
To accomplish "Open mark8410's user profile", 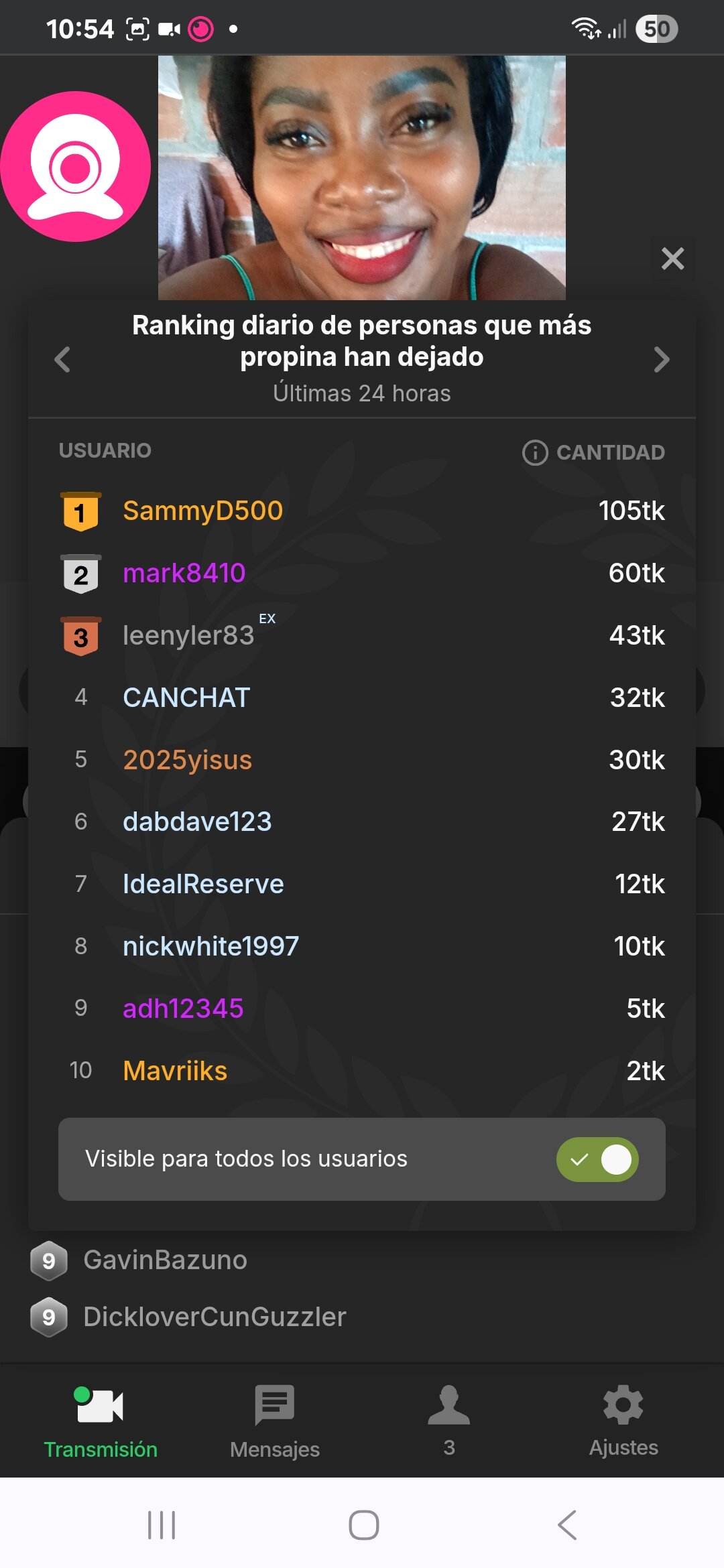I will 184,573.
